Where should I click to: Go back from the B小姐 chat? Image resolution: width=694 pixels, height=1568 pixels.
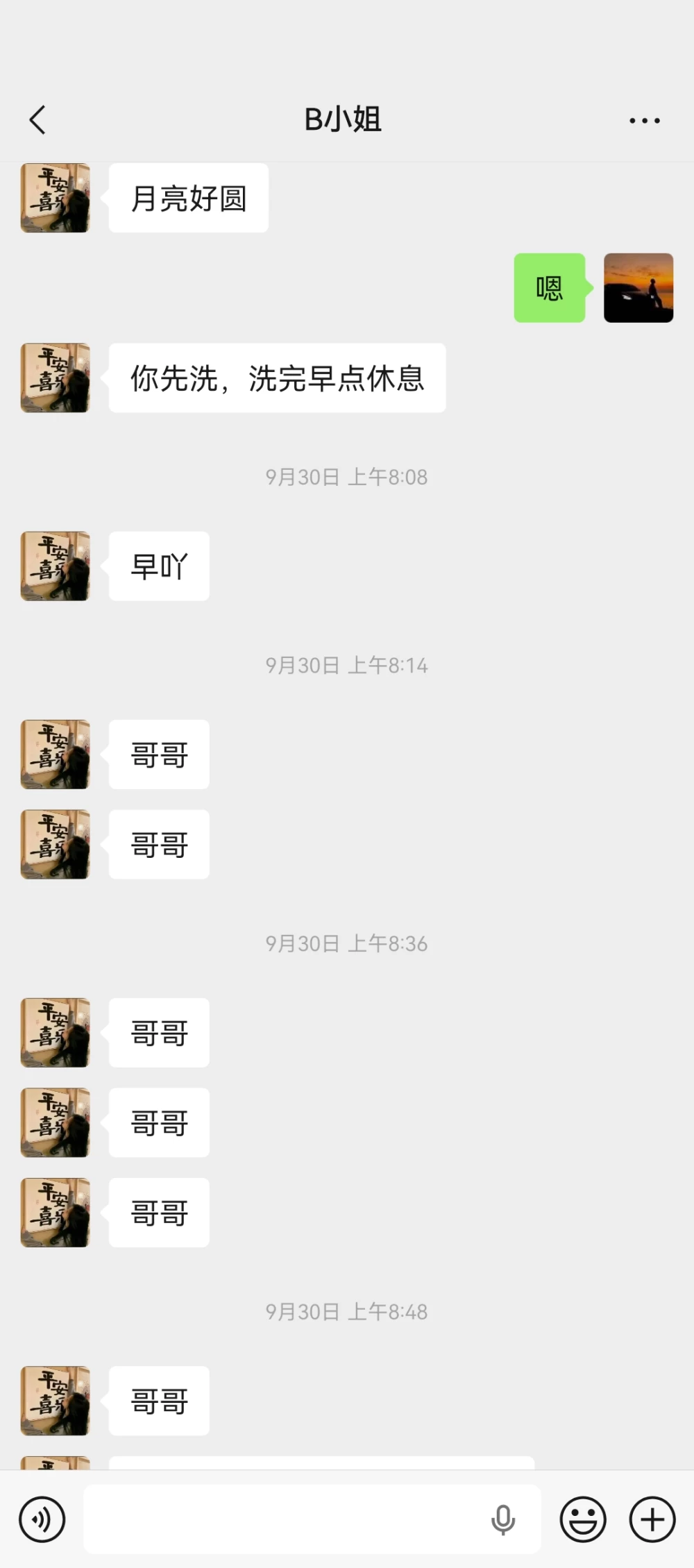(x=38, y=120)
